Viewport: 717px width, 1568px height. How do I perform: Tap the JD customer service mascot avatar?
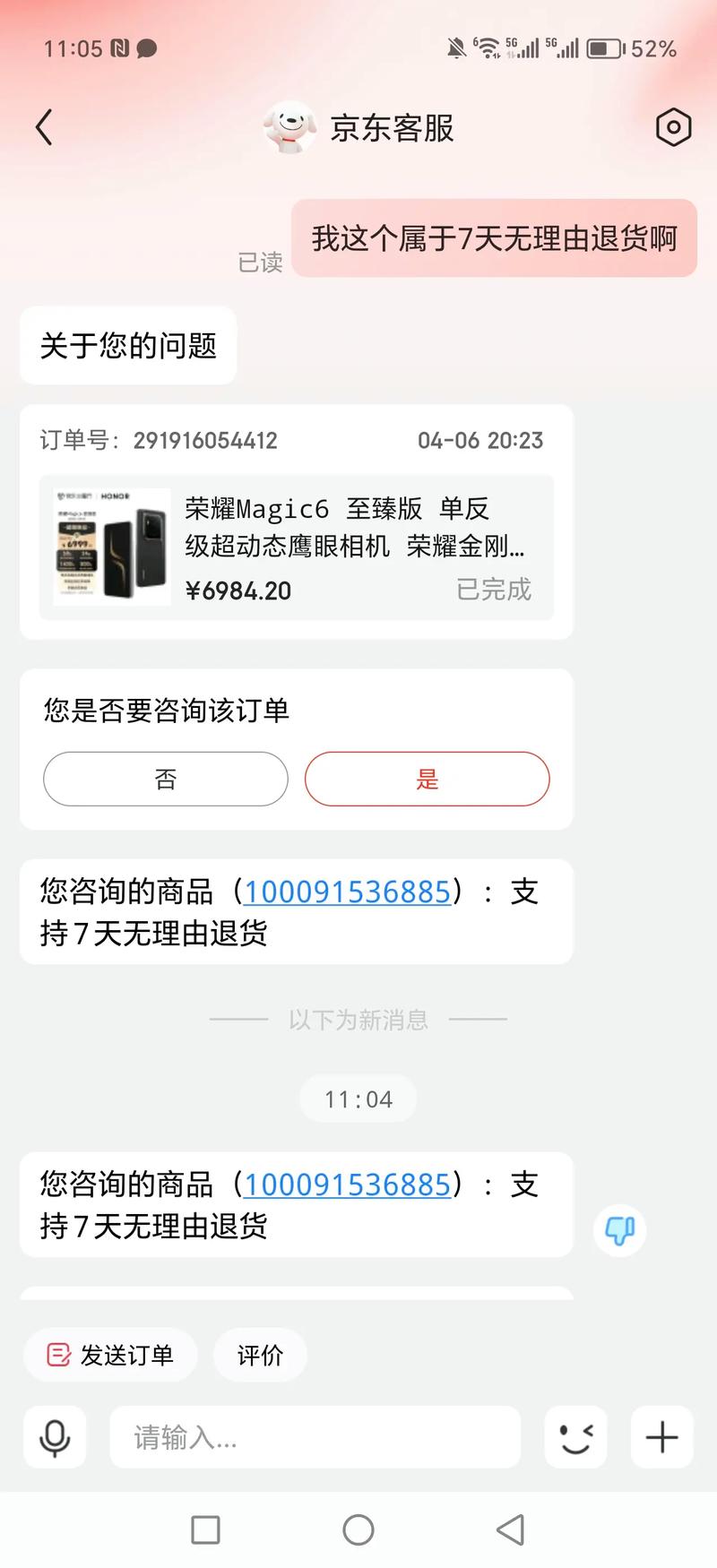click(x=289, y=128)
